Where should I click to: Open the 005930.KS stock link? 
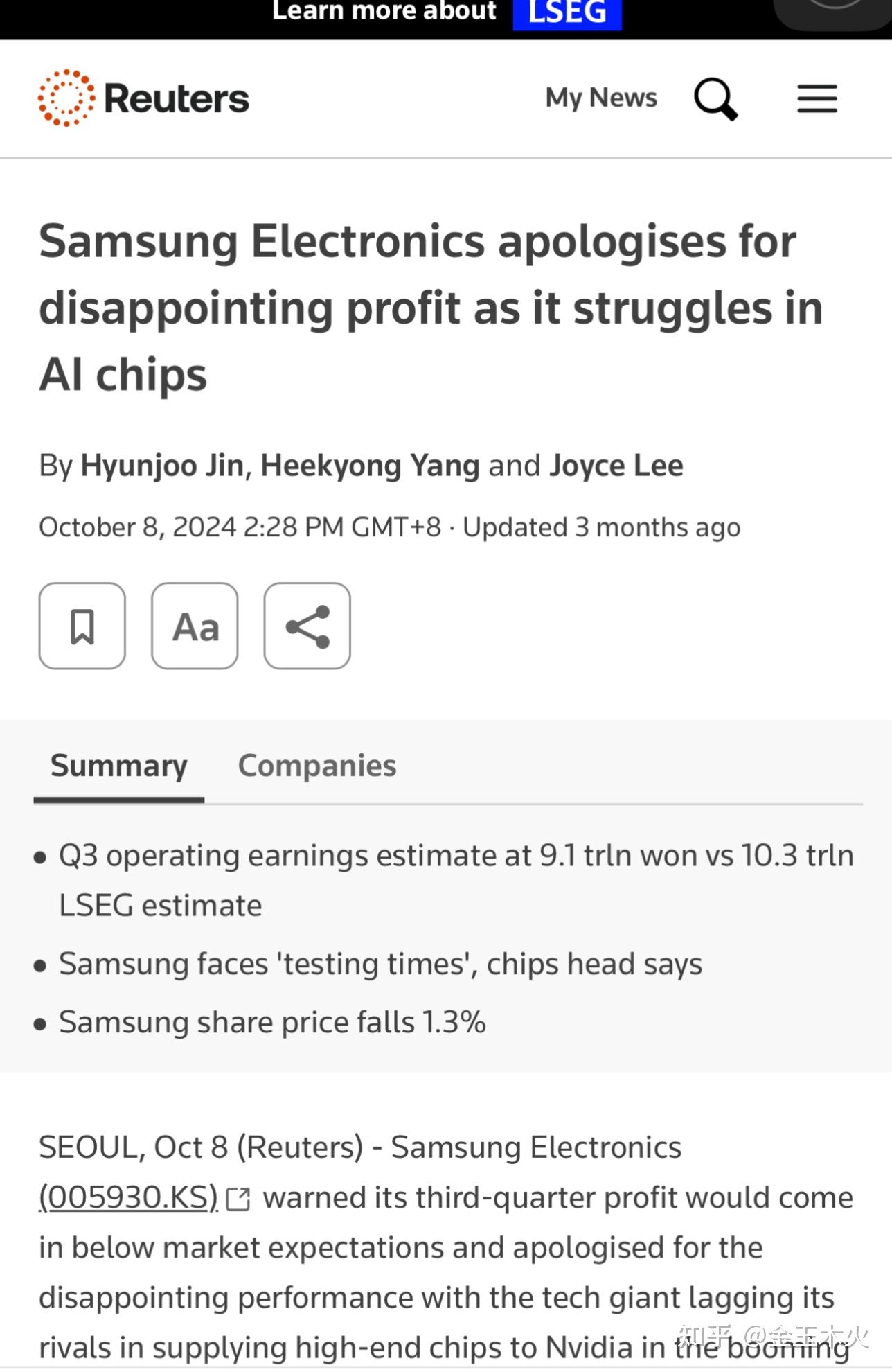(129, 1197)
